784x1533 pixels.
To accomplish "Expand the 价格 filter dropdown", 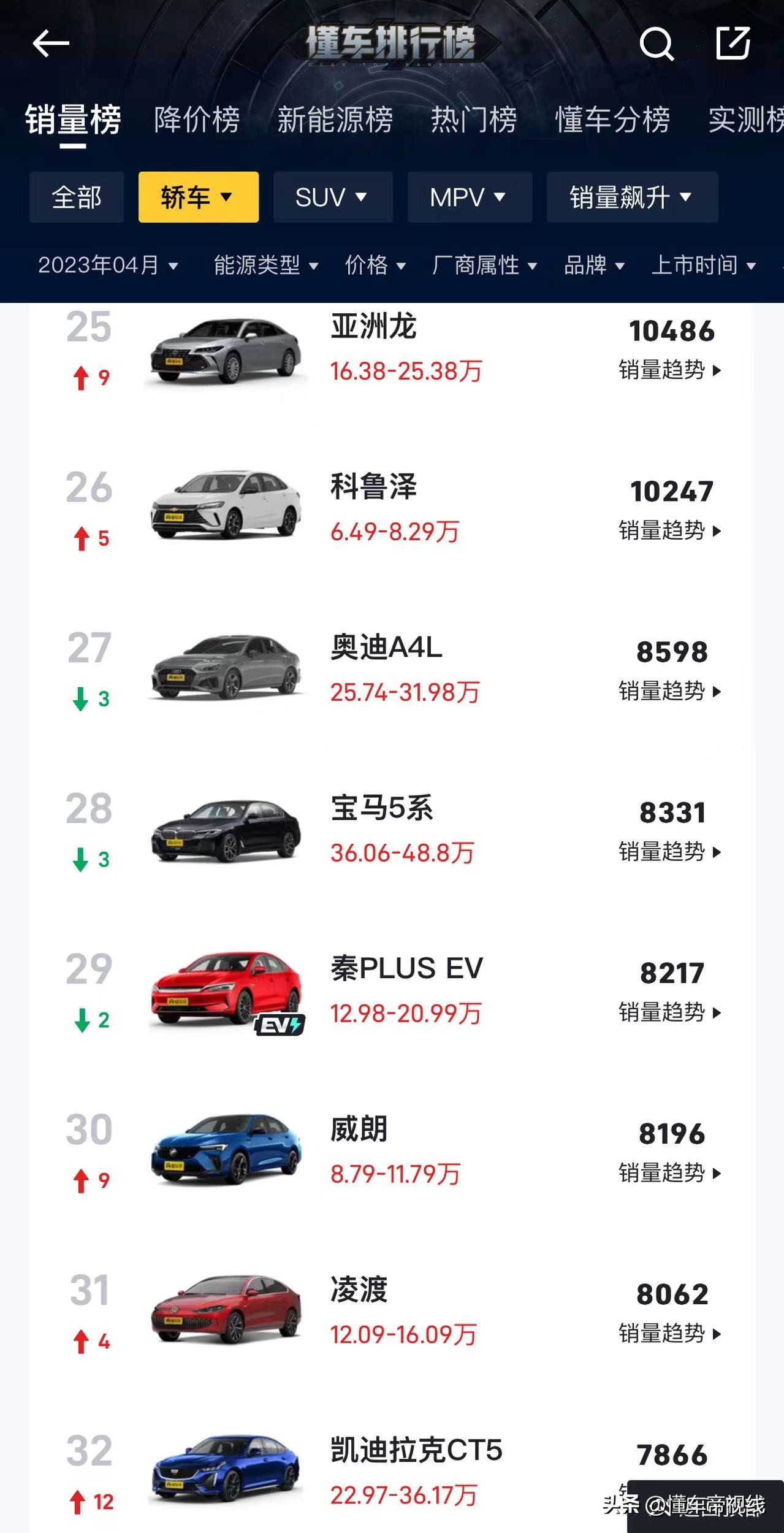I will 376,266.
